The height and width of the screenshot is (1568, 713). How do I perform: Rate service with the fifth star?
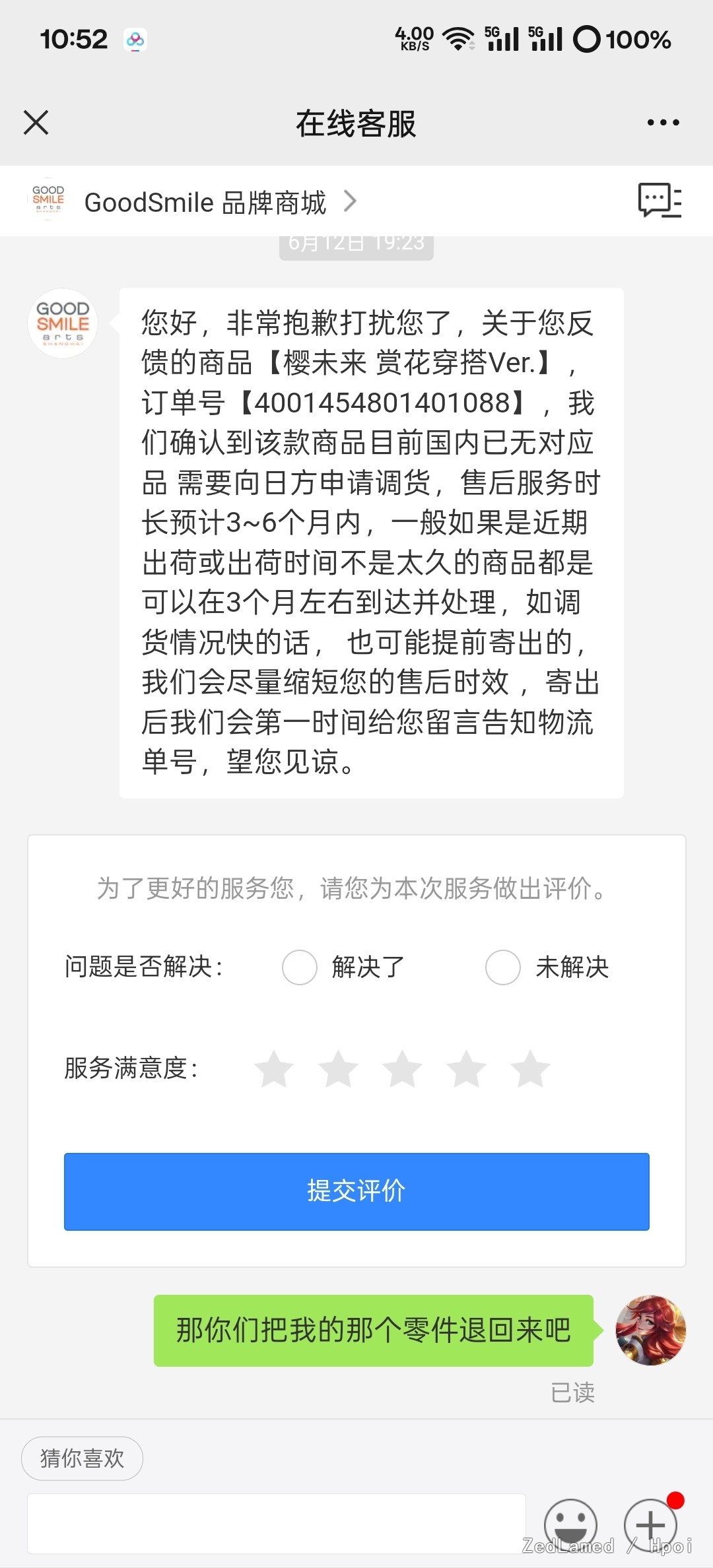pyautogui.click(x=530, y=1068)
